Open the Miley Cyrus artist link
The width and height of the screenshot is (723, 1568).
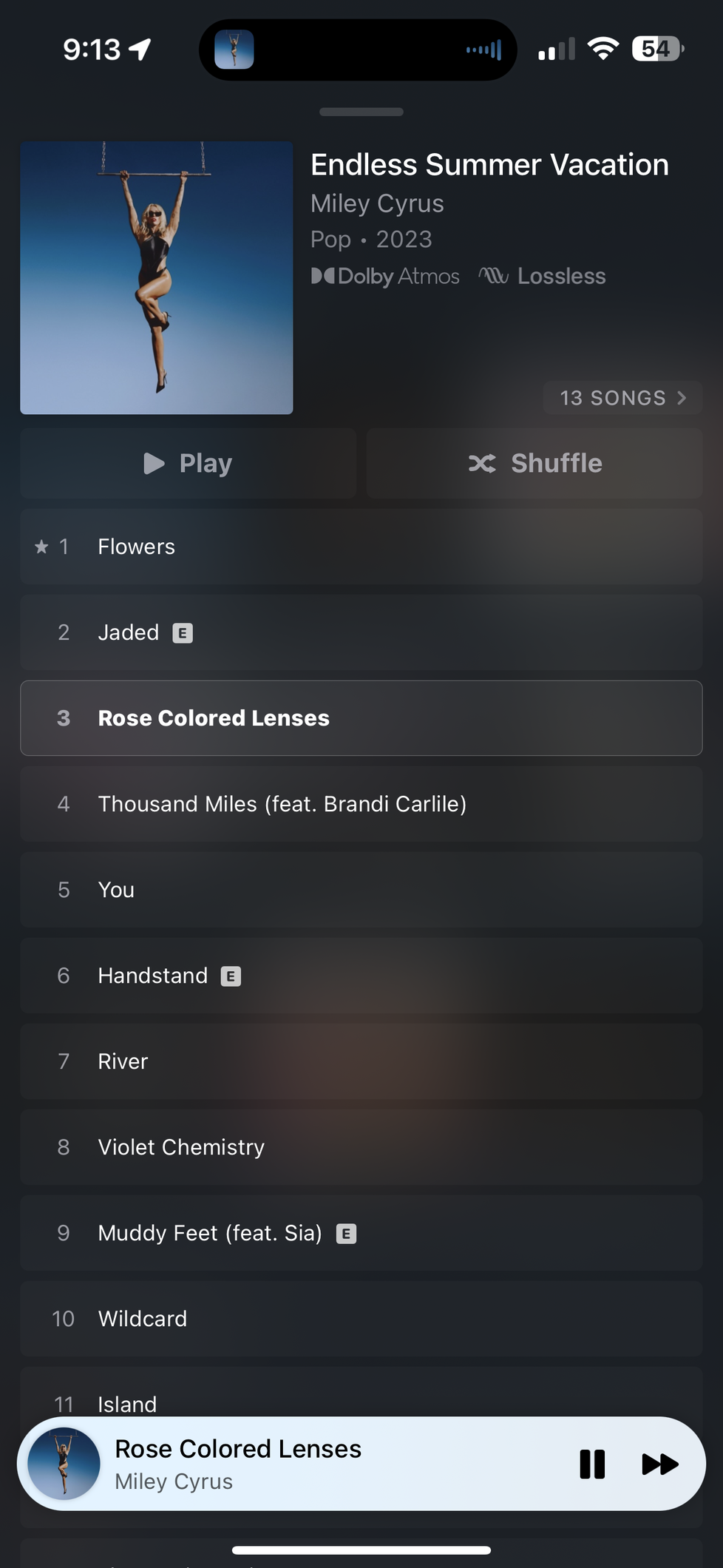pyautogui.click(x=377, y=203)
